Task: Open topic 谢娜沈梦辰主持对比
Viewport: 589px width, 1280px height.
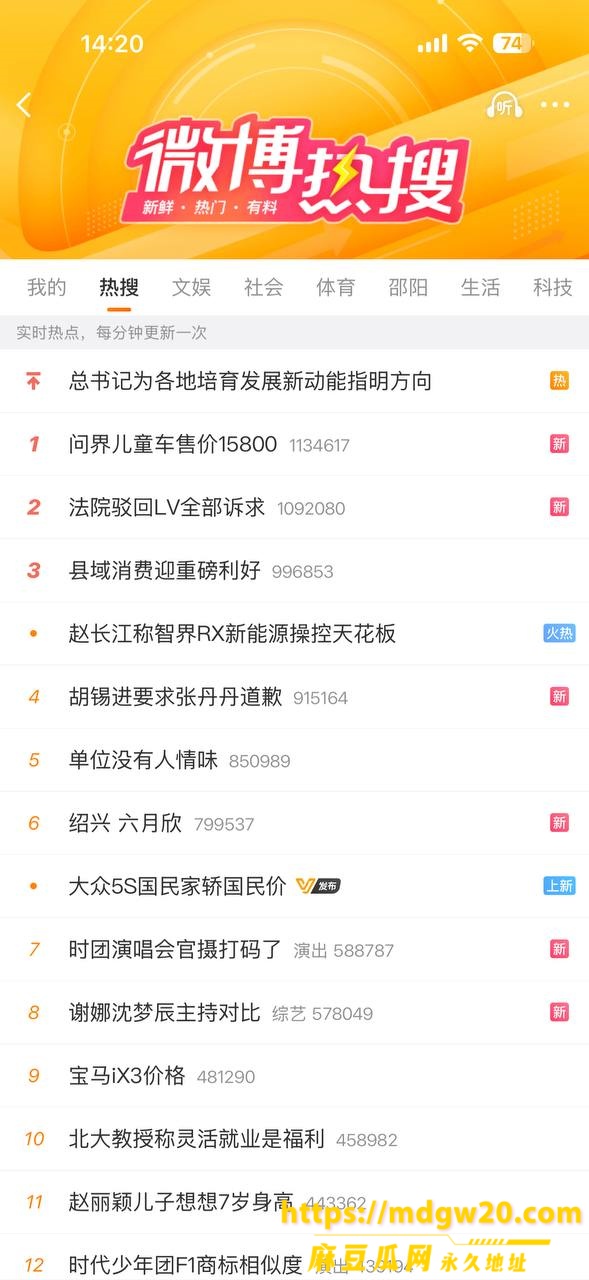Action: pyautogui.click(x=294, y=1013)
